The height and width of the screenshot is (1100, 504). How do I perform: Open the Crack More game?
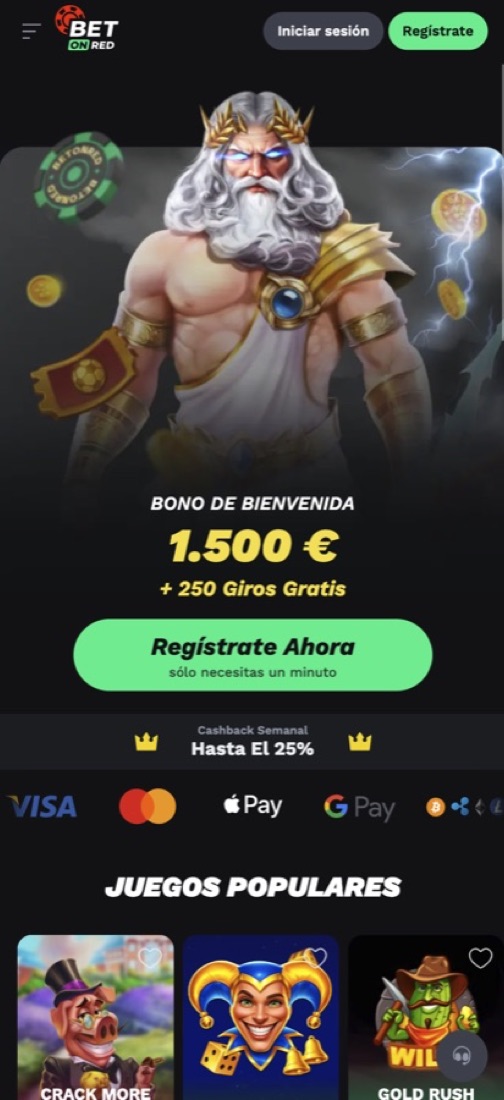pyautogui.click(x=95, y=1017)
